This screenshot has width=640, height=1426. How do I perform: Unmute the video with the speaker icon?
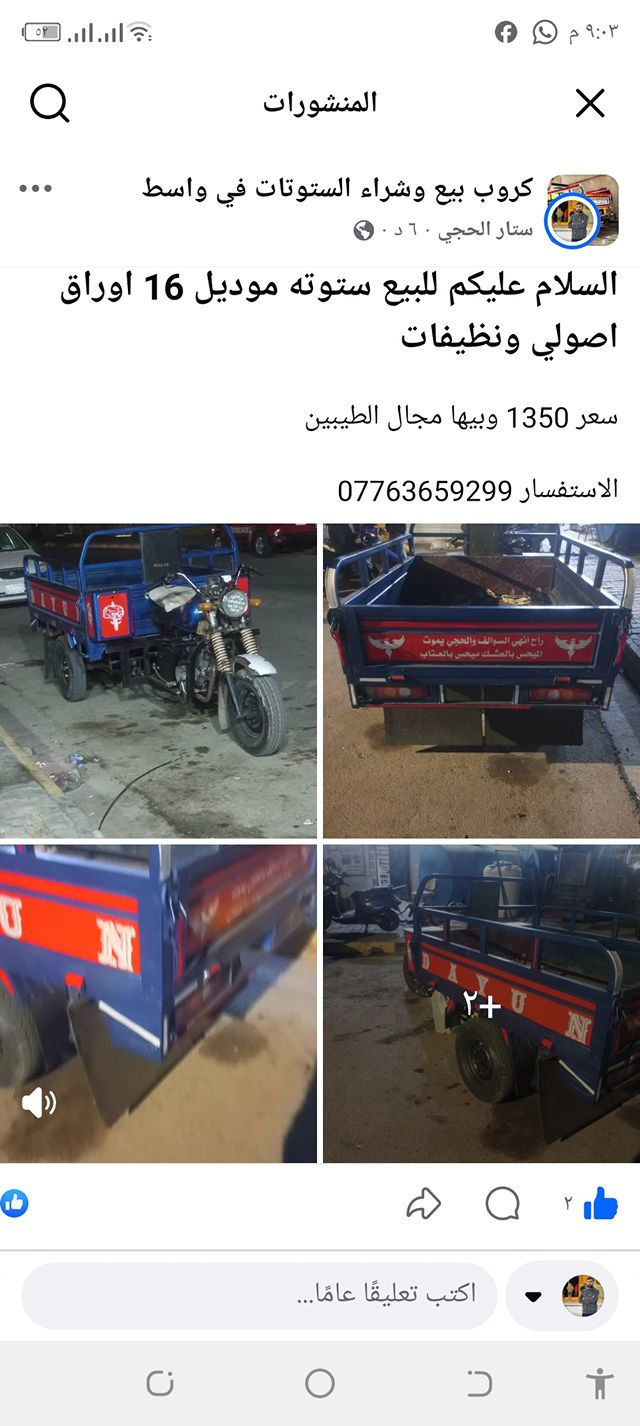tap(38, 1103)
